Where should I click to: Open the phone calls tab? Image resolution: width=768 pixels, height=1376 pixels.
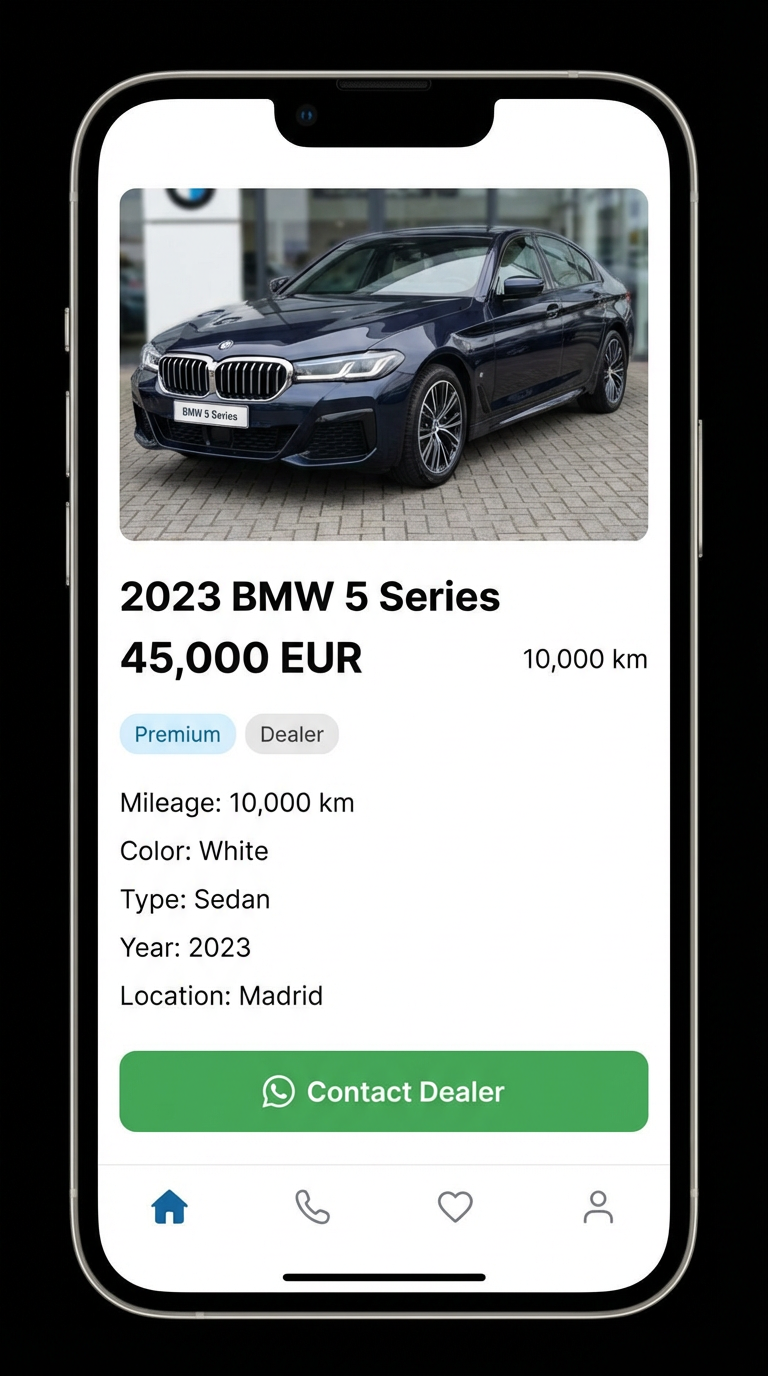pos(312,1207)
